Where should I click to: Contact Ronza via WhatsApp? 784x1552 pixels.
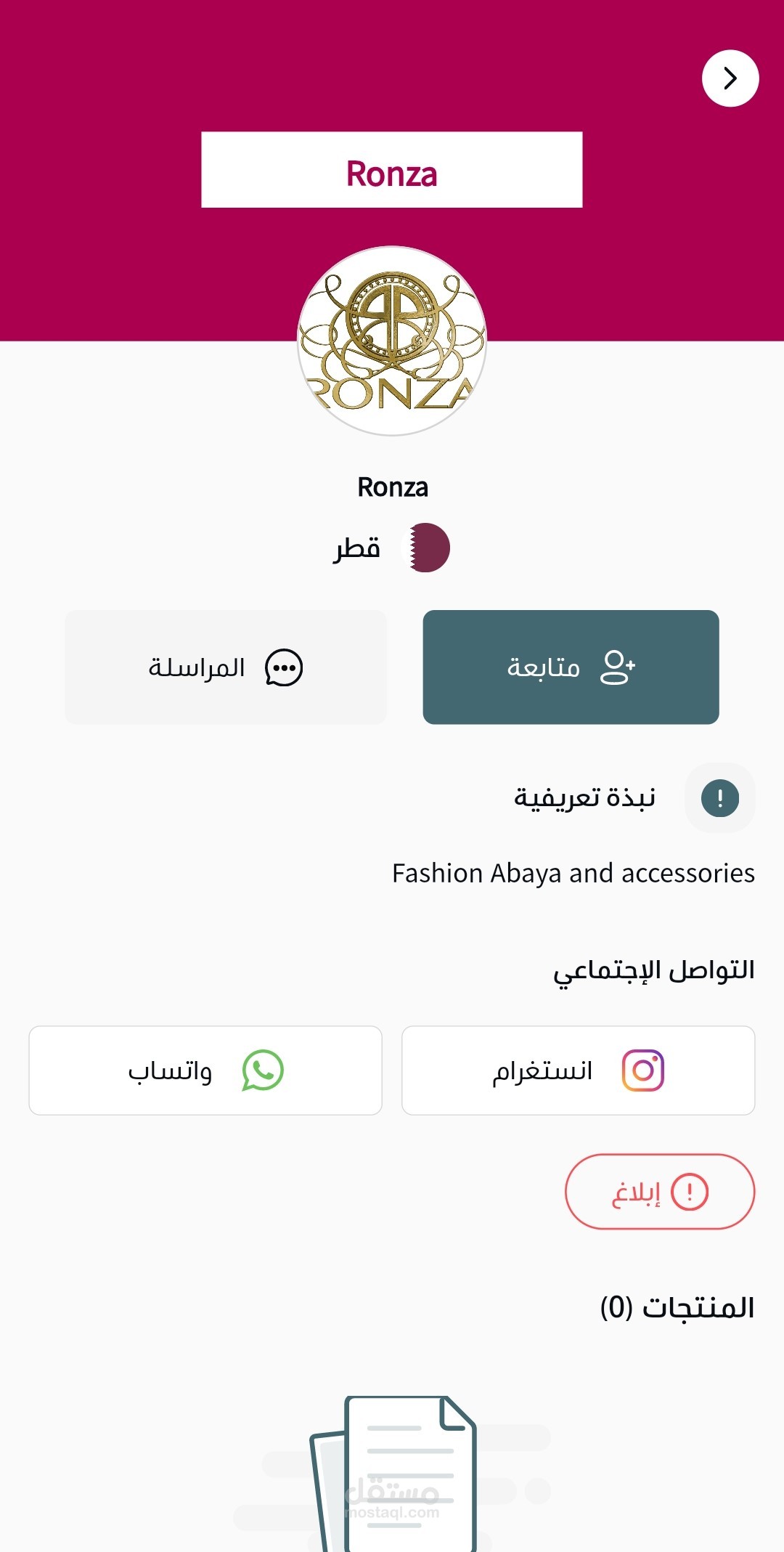click(205, 1070)
